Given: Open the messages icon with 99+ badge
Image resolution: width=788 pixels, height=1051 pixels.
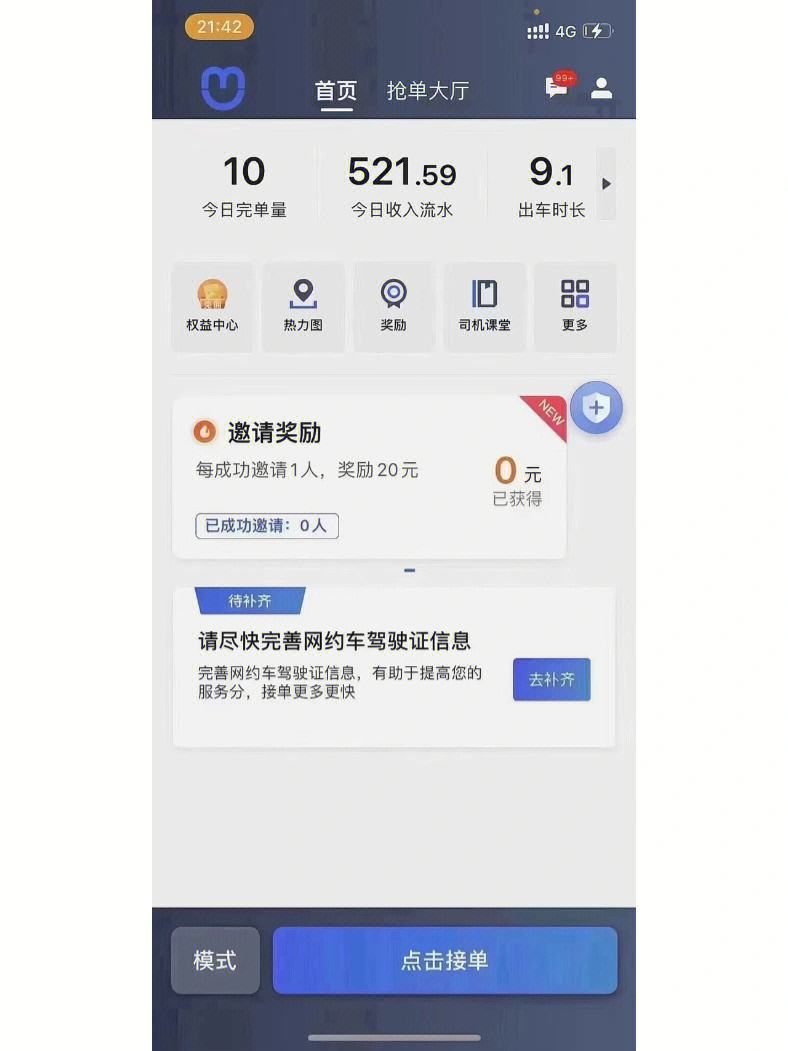Looking at the screenshot, I should [557, 88].
